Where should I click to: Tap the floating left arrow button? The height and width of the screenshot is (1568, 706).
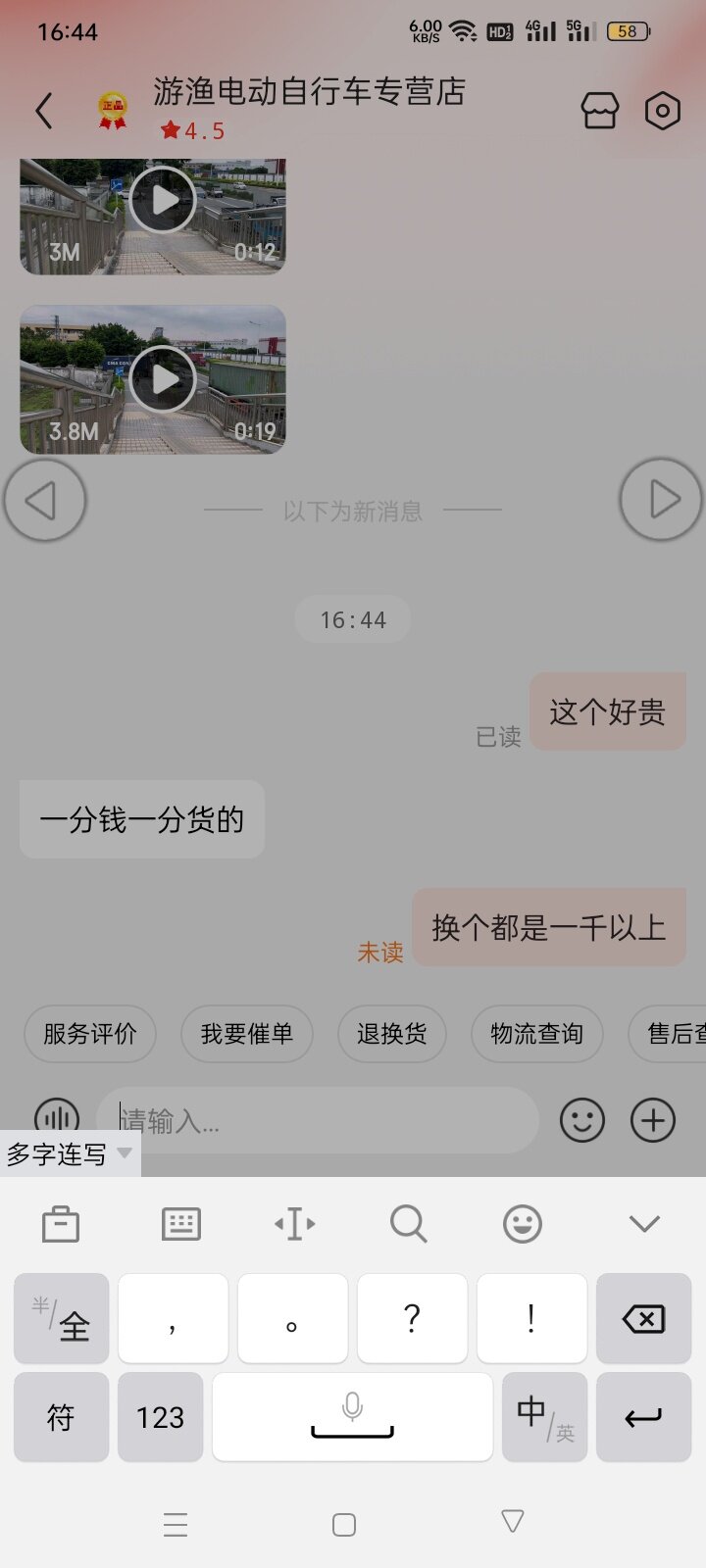[x=44, y=500]
